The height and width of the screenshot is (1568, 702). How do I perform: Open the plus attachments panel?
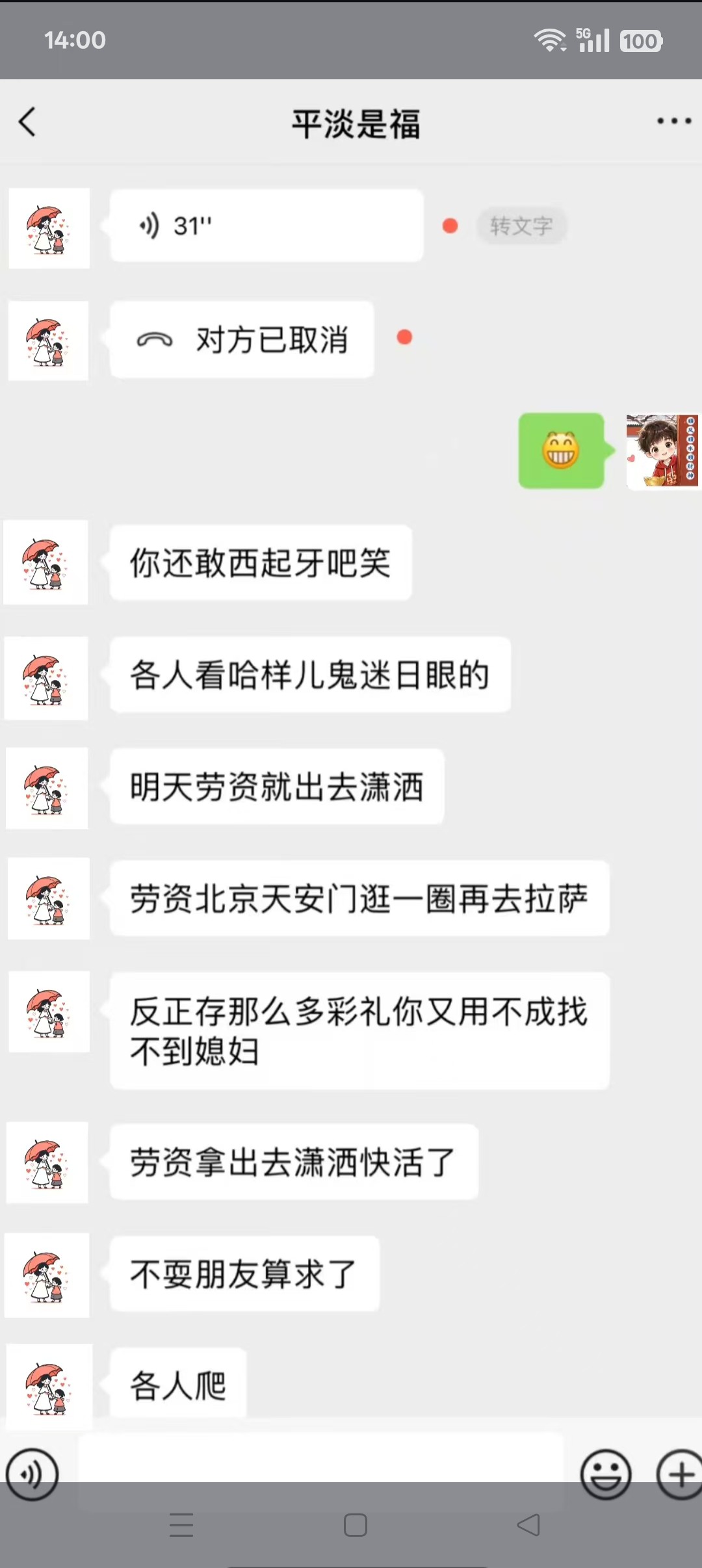click(680, 1474)
